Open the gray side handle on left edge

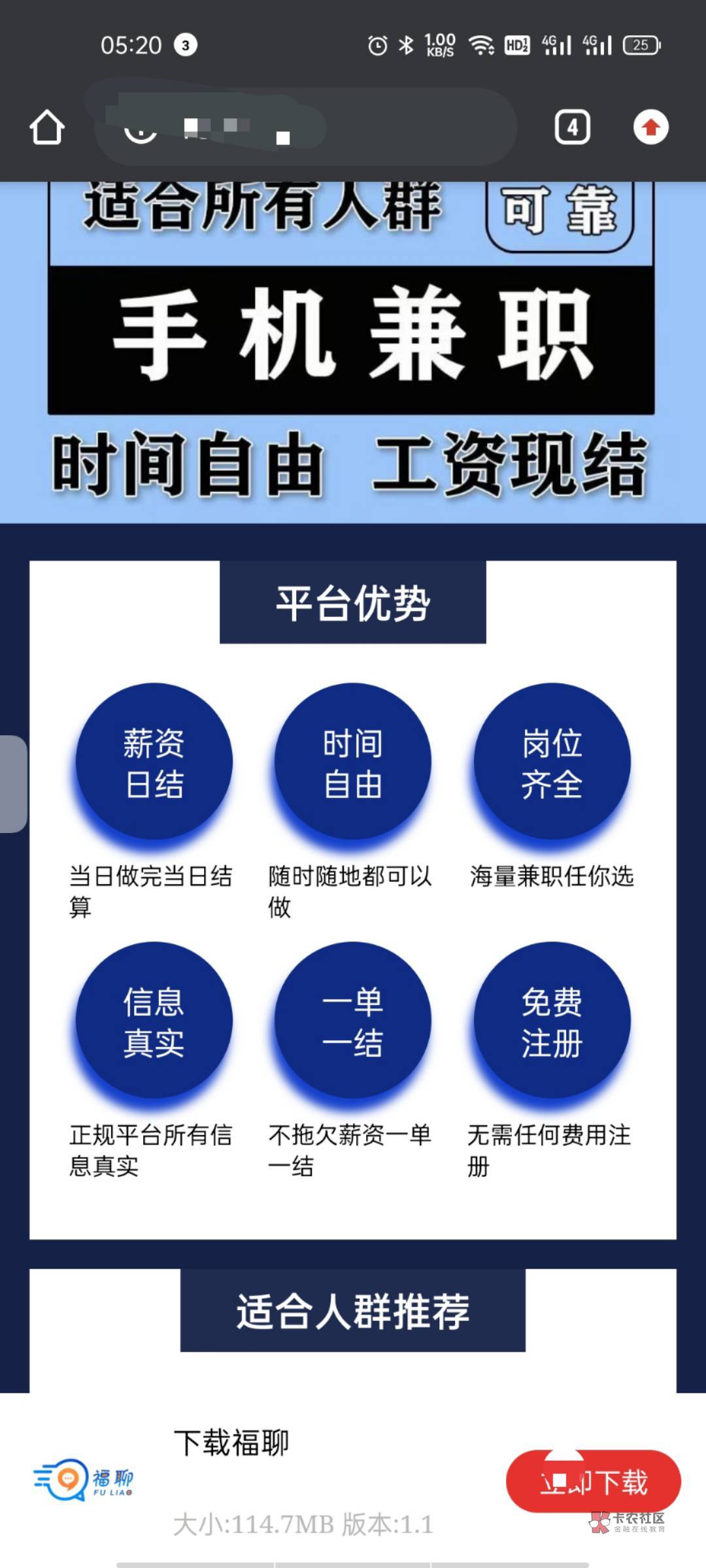pyautogui.click(x=13, y=783)
